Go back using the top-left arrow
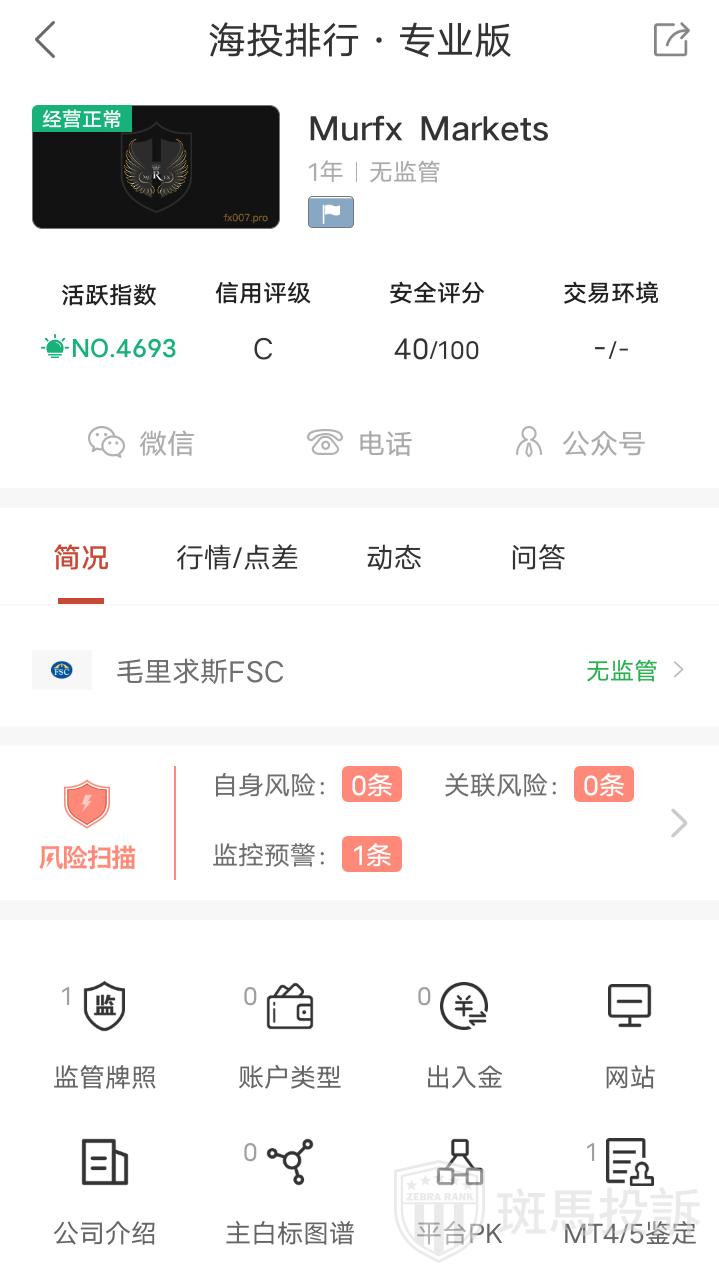 coord(45,41)
